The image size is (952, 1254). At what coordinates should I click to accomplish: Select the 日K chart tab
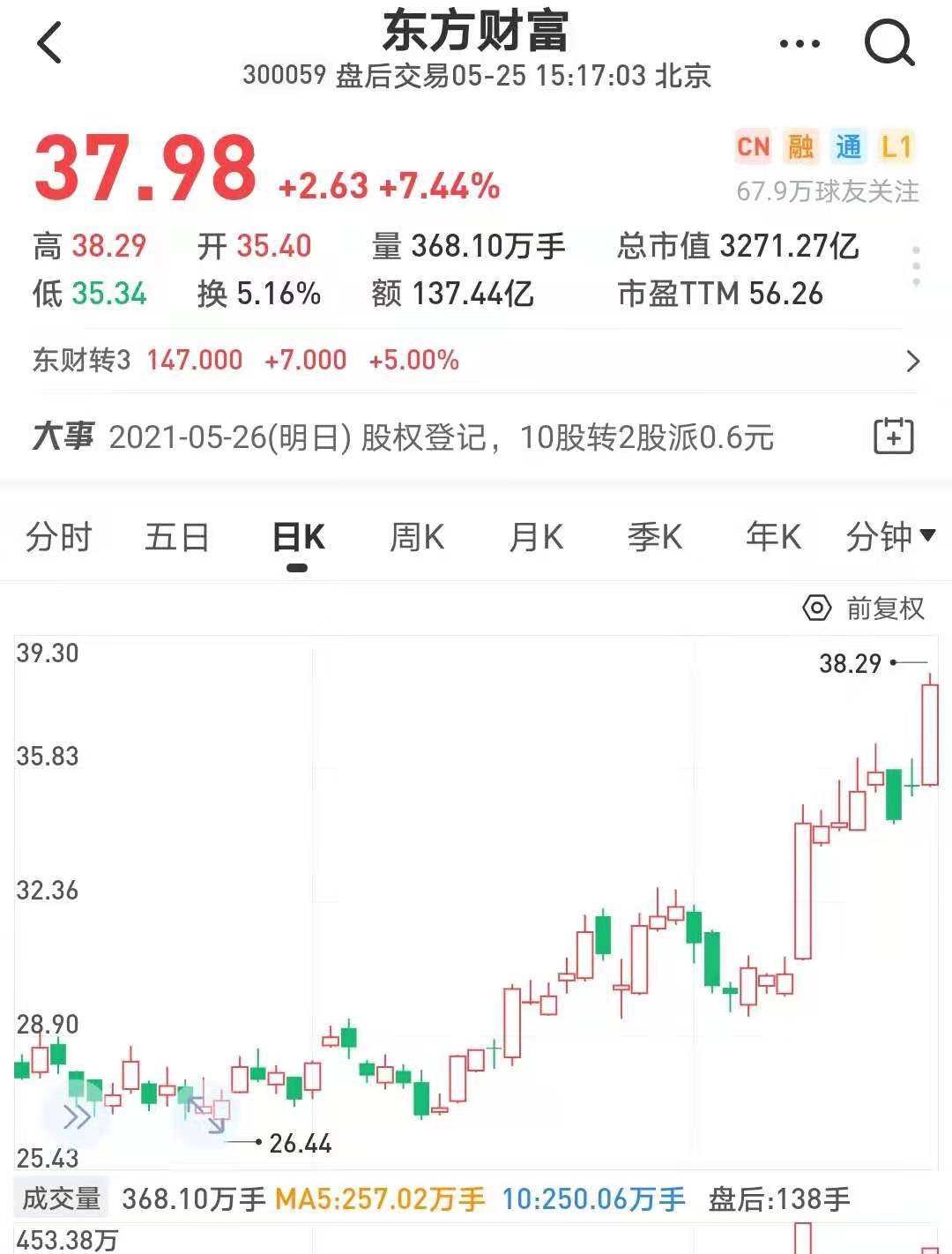point(298,536)
